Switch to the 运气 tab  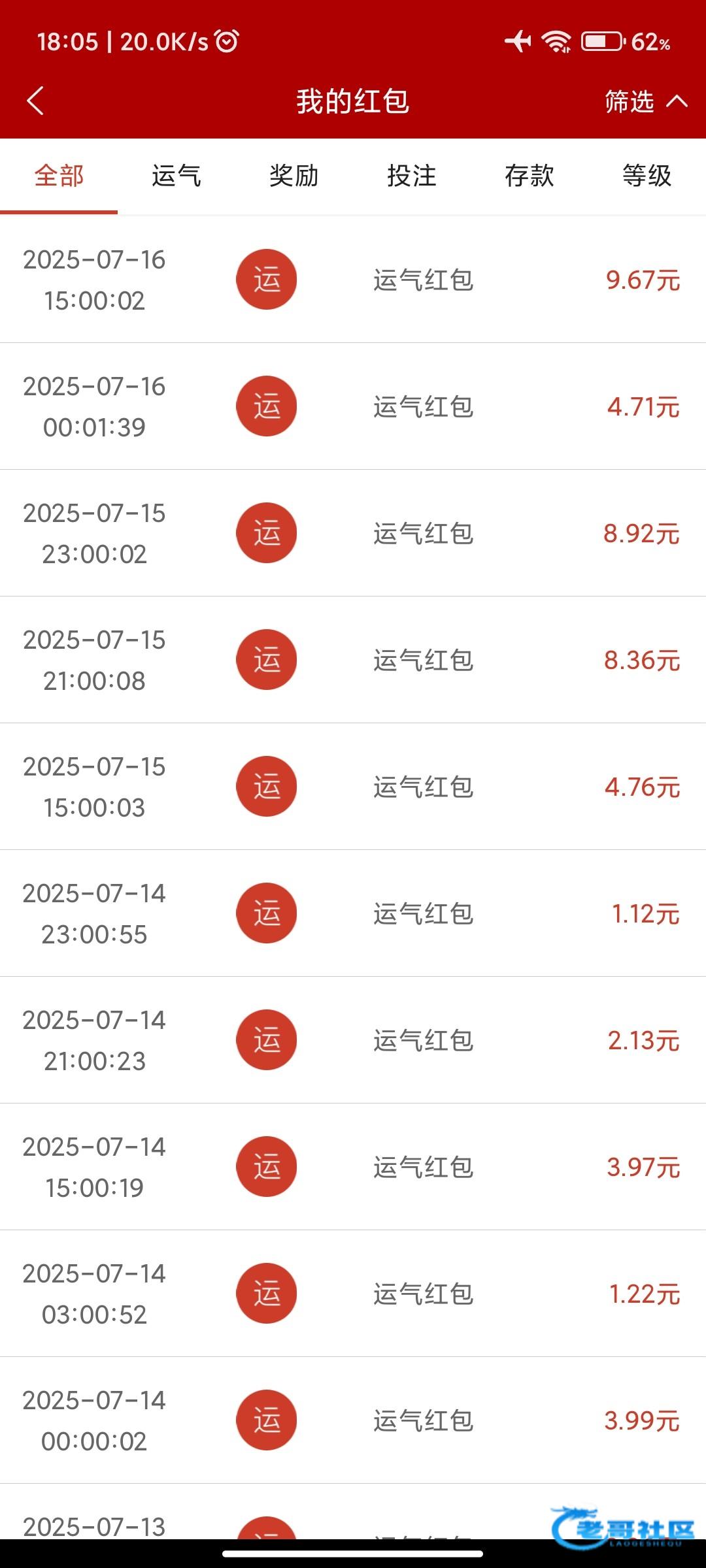[176, 176]
